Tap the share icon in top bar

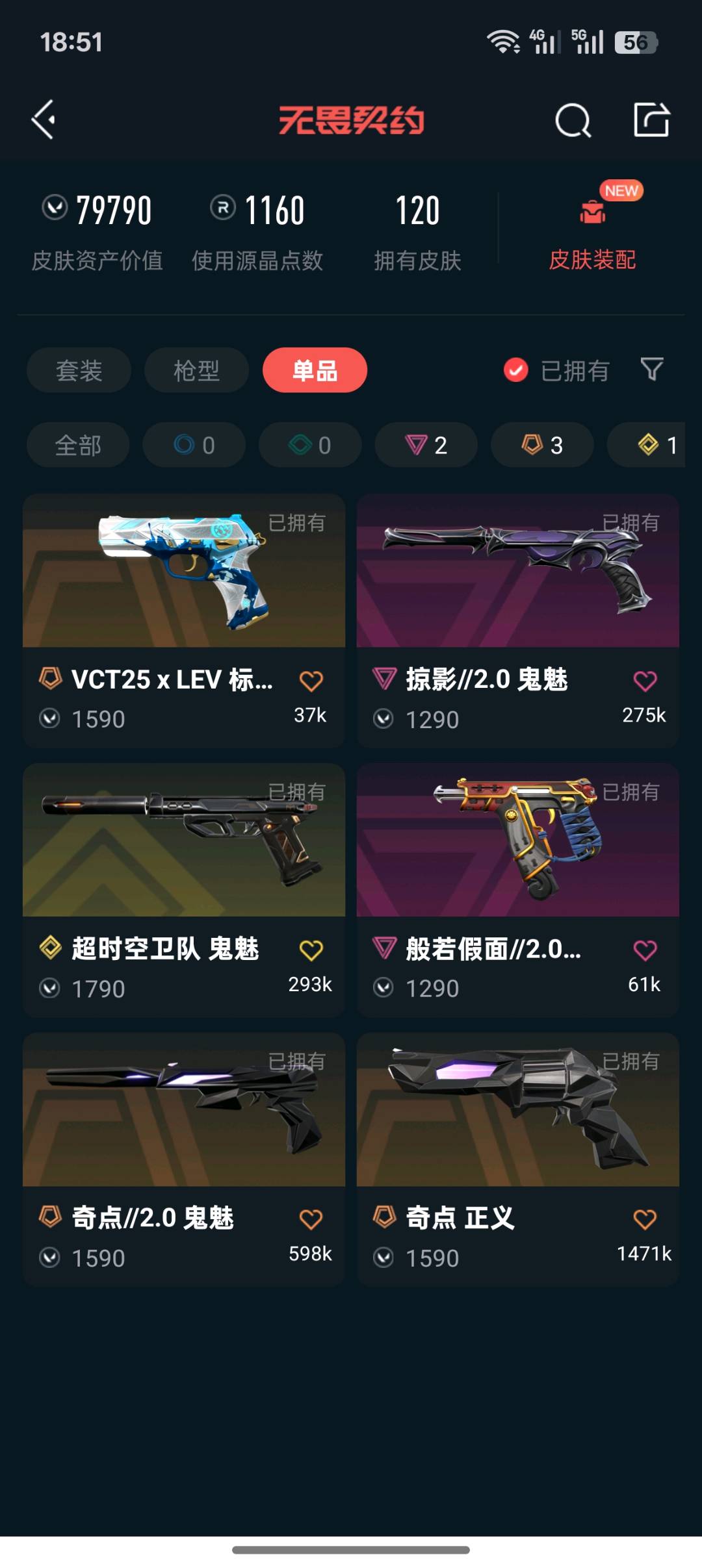pos(651,120)
